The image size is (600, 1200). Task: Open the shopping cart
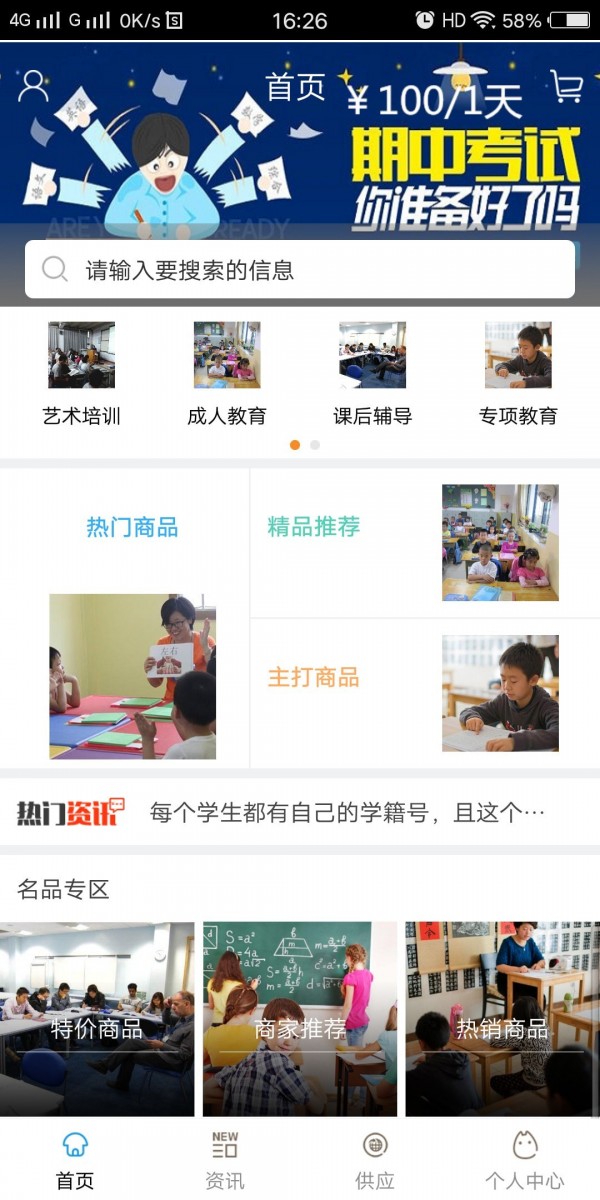point(567,87)
